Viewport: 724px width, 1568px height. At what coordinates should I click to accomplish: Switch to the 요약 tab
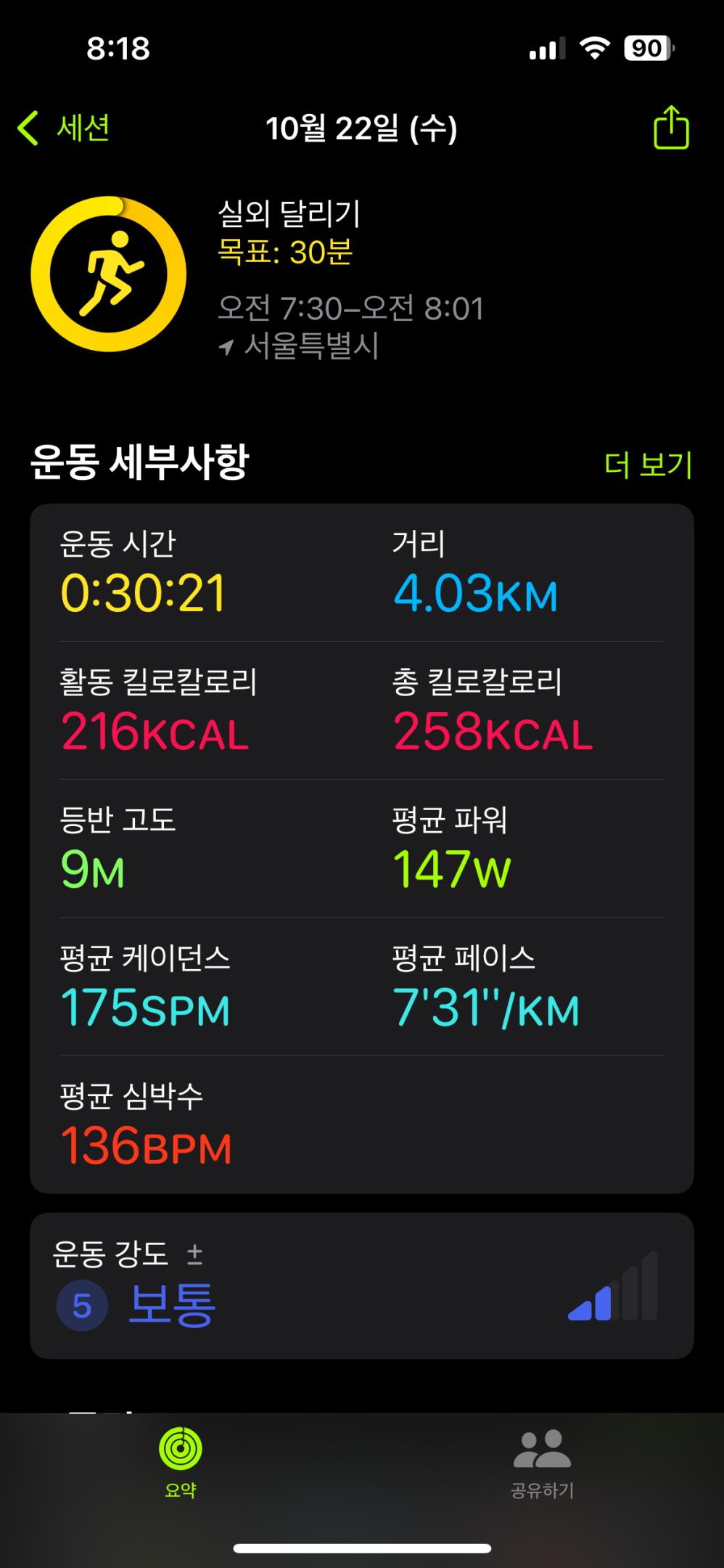180,1462
